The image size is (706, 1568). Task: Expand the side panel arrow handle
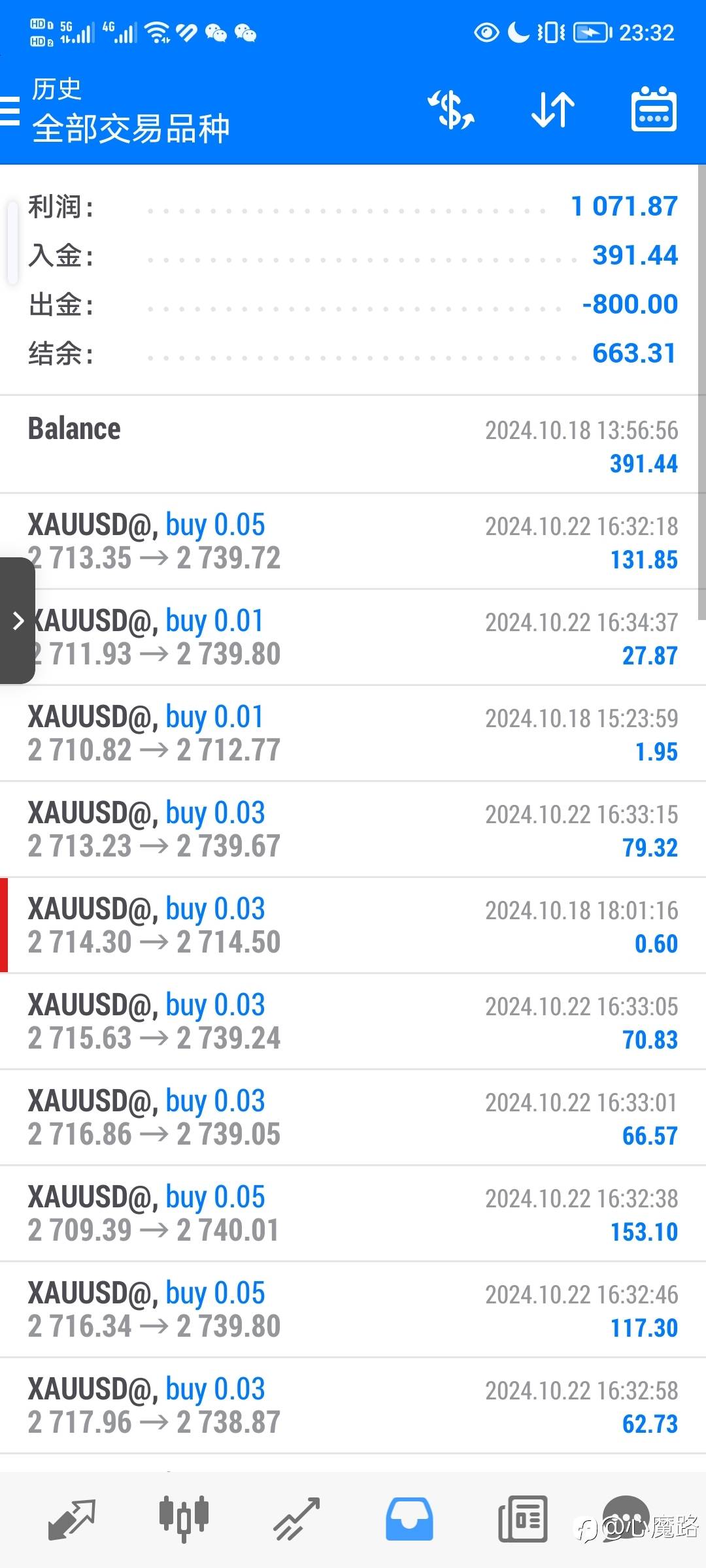click(x=17, y=621)
